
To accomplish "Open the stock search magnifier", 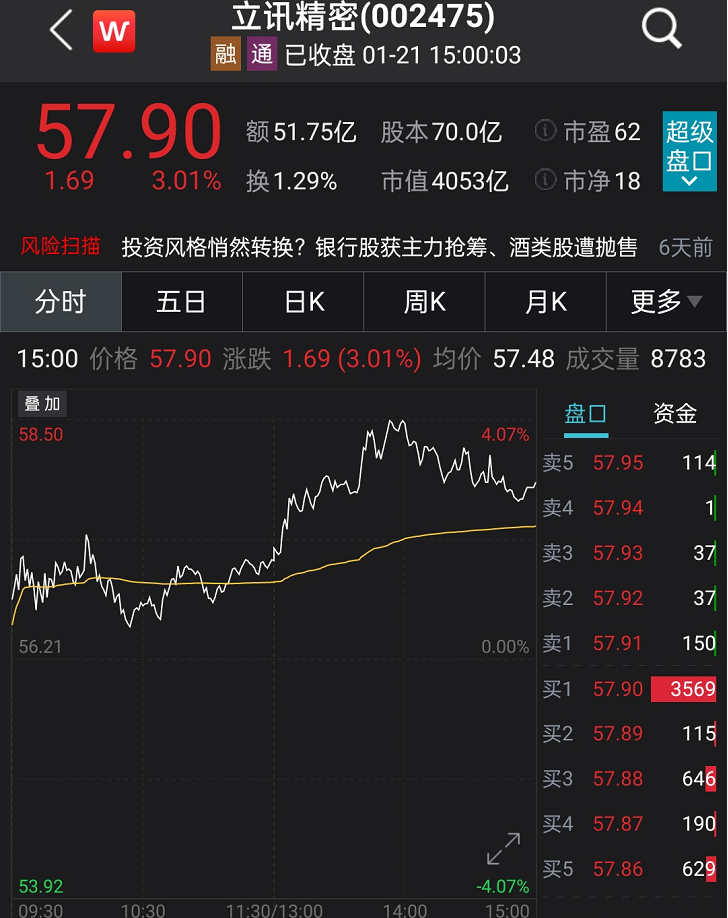I will click(661, 29).
